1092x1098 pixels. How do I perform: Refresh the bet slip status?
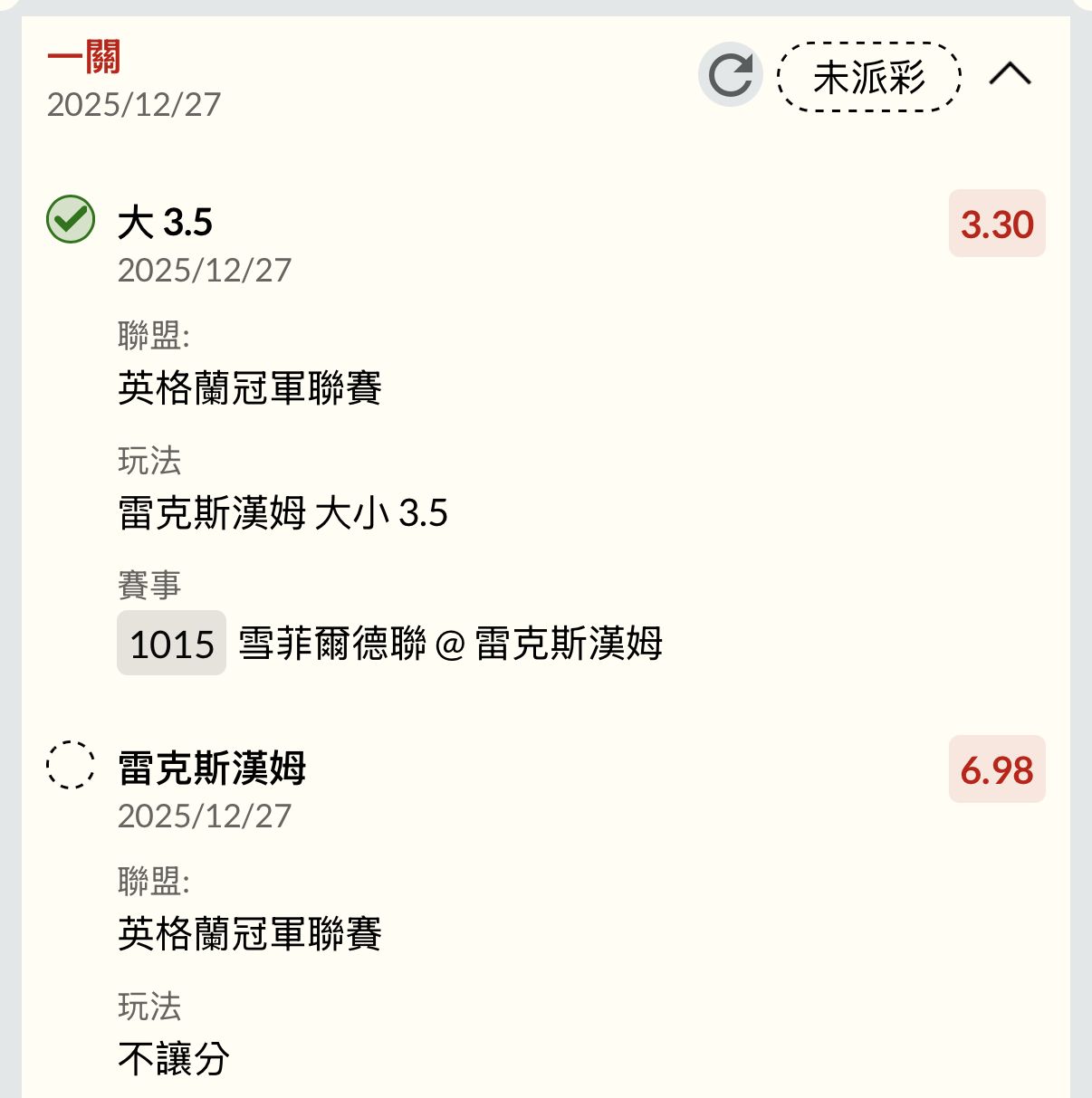click(730, 75)
